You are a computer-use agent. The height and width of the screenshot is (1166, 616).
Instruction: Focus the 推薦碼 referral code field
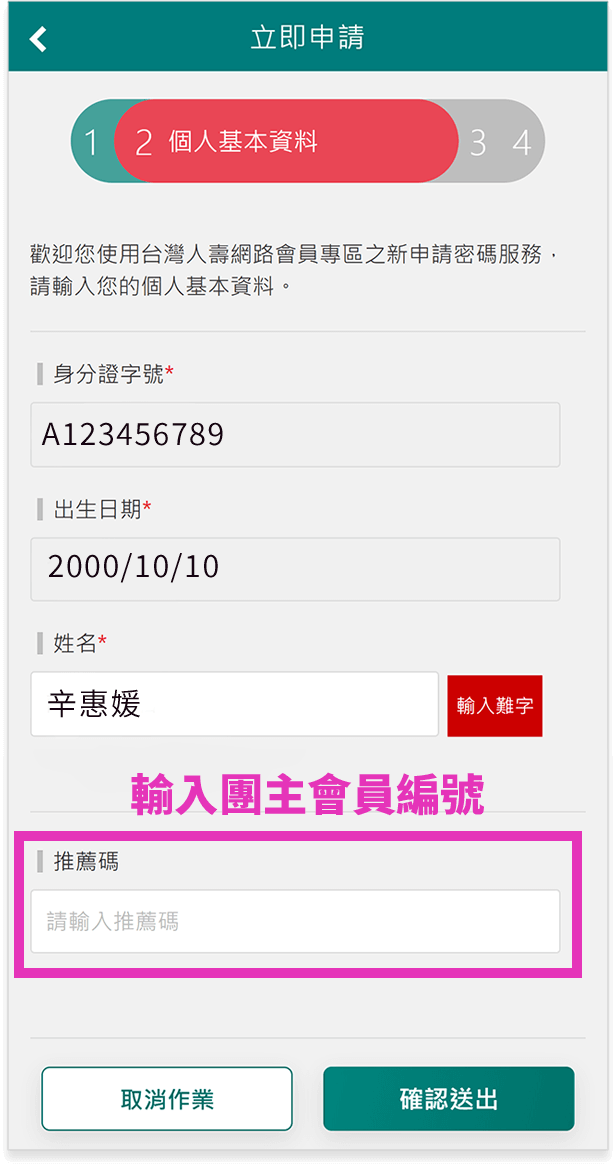tap(295, 921)
